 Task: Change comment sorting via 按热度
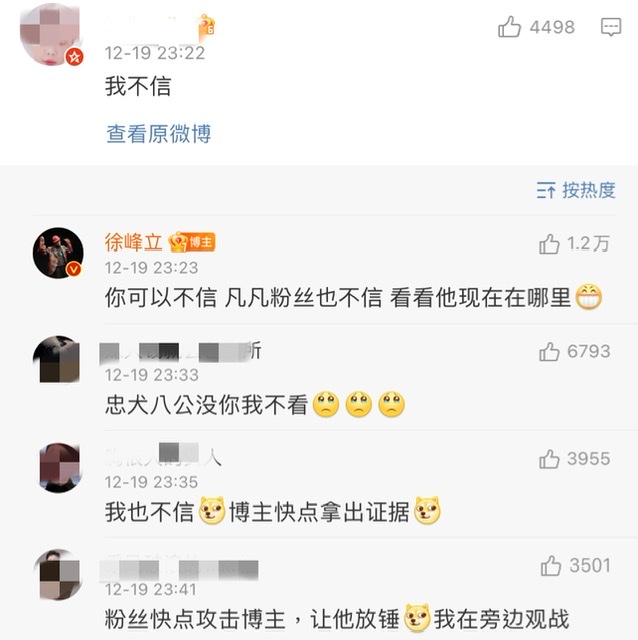pos(575,190)
